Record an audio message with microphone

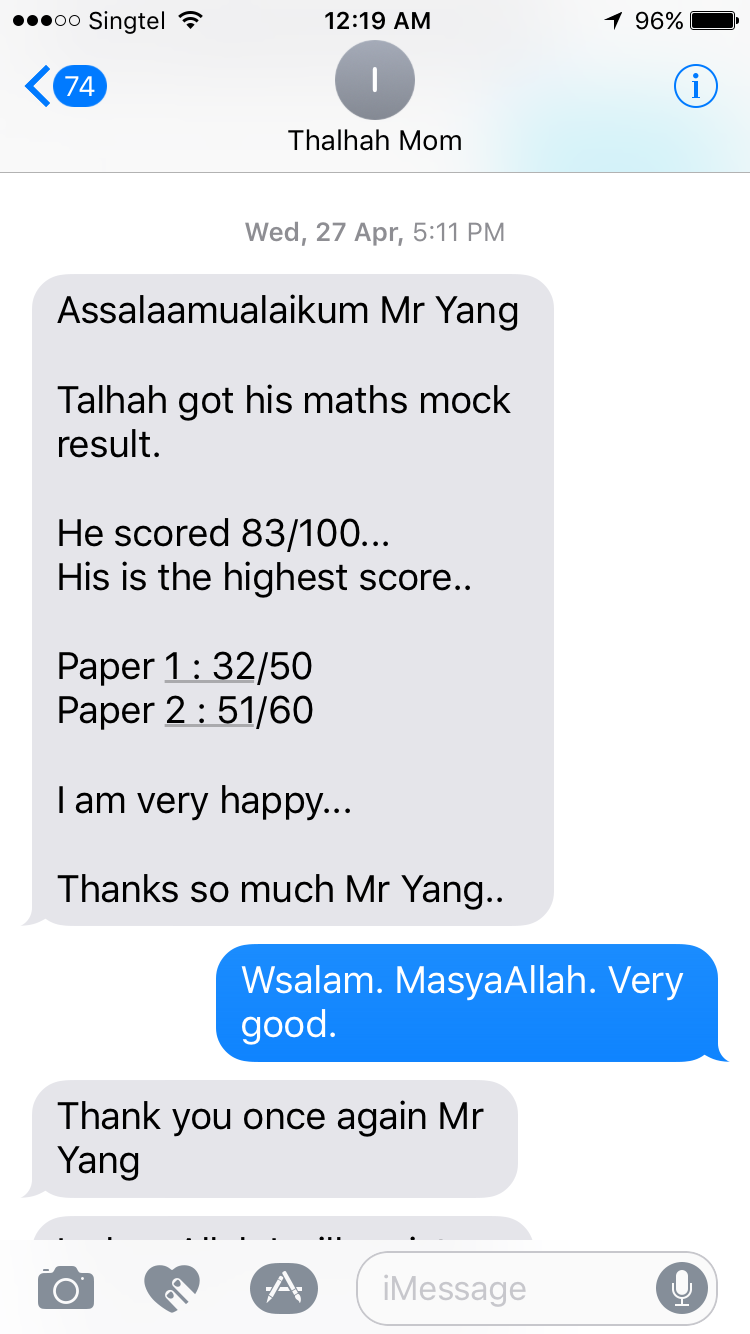(x=683, y=1288)
